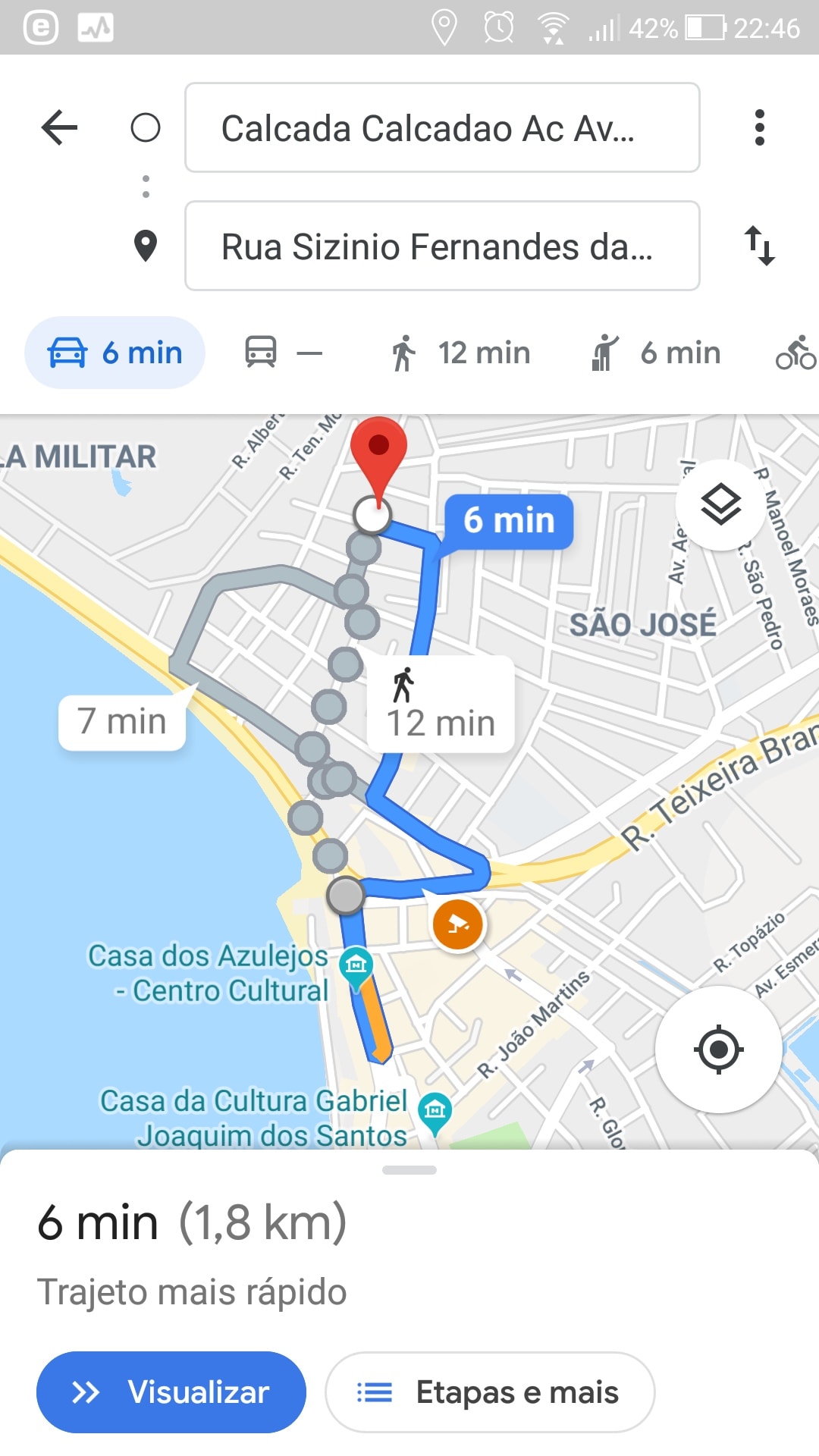This screenshot has height=1456, width=819.
Task: Center map on my location
Action: click(718, 1050)
